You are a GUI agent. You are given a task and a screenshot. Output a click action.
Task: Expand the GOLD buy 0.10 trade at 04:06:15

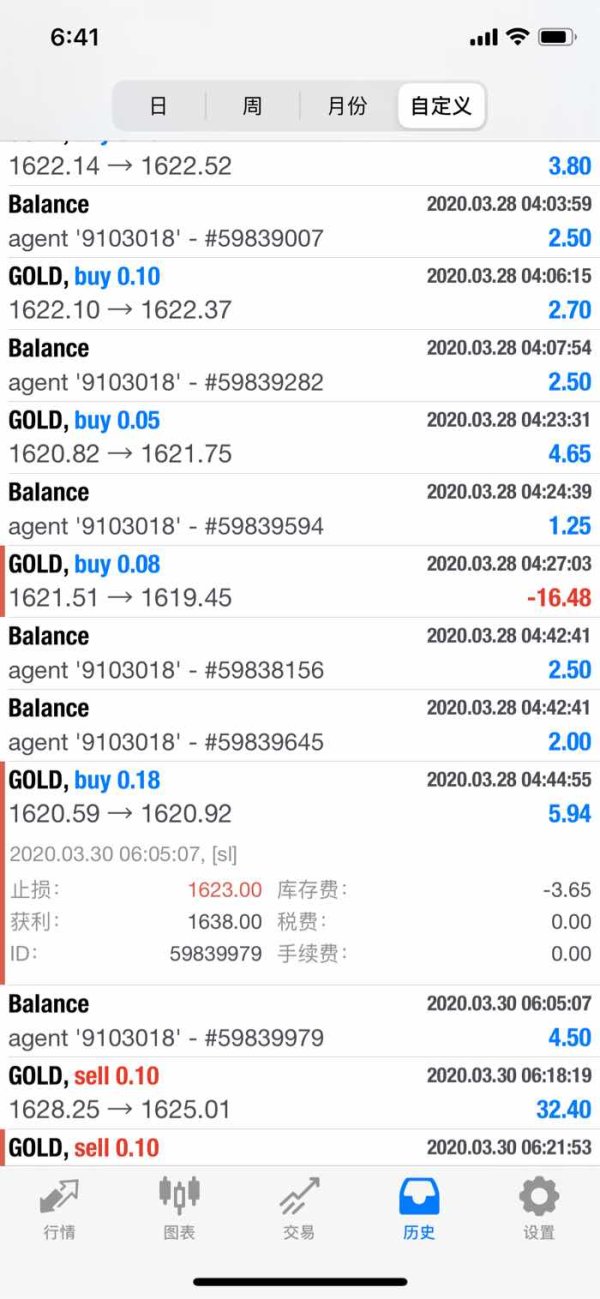coord(300,293)
